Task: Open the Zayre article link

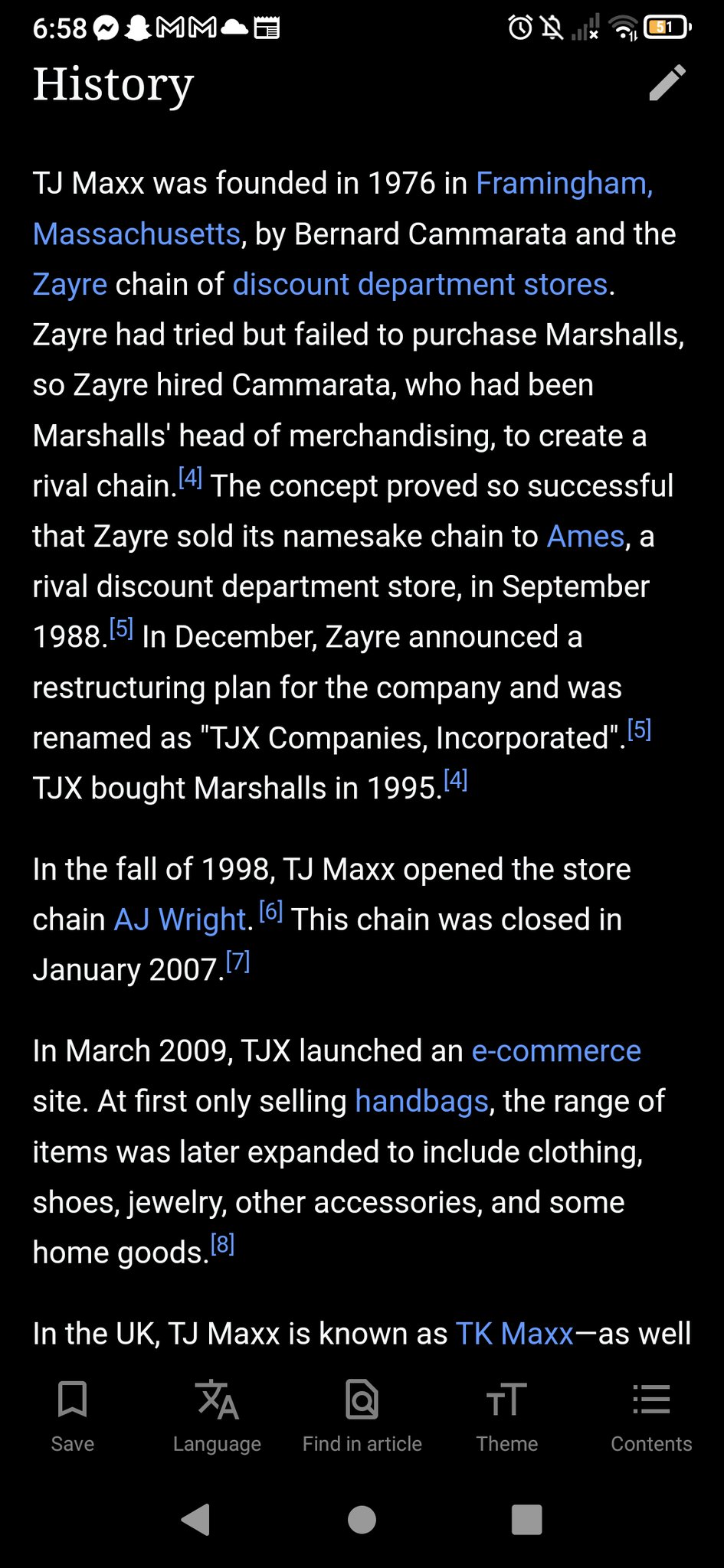Action: [x=70, y=285]
